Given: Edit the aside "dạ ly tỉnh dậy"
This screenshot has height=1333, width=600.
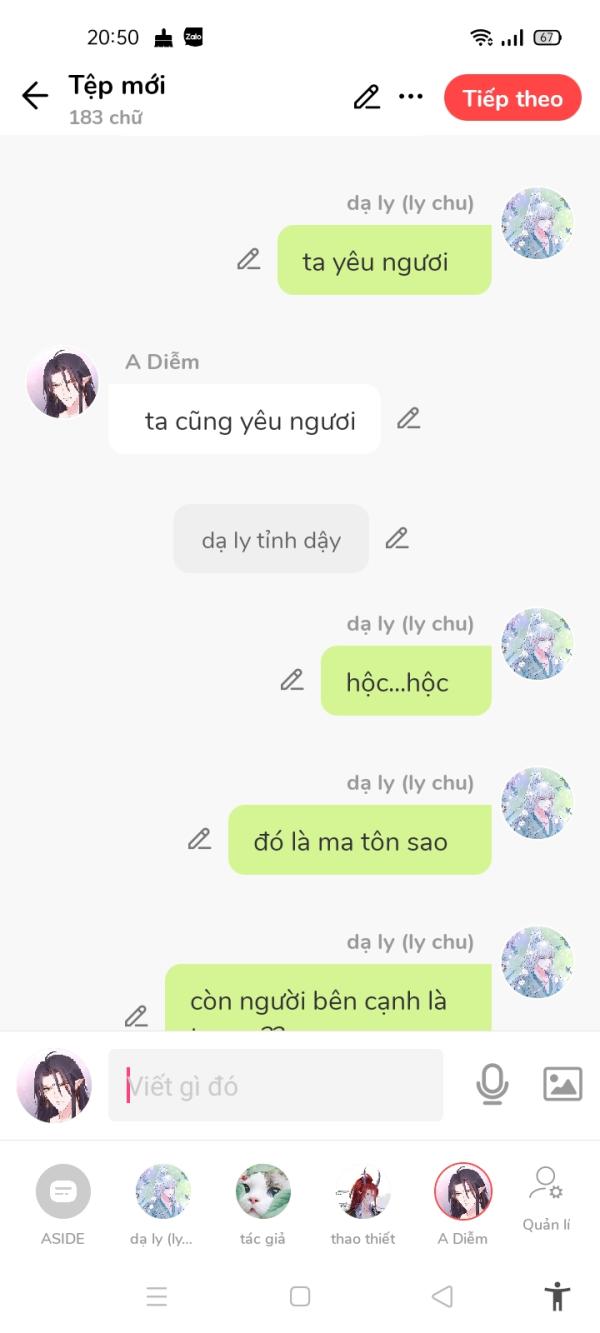Looking at the screenshot, I should (397, 538).
